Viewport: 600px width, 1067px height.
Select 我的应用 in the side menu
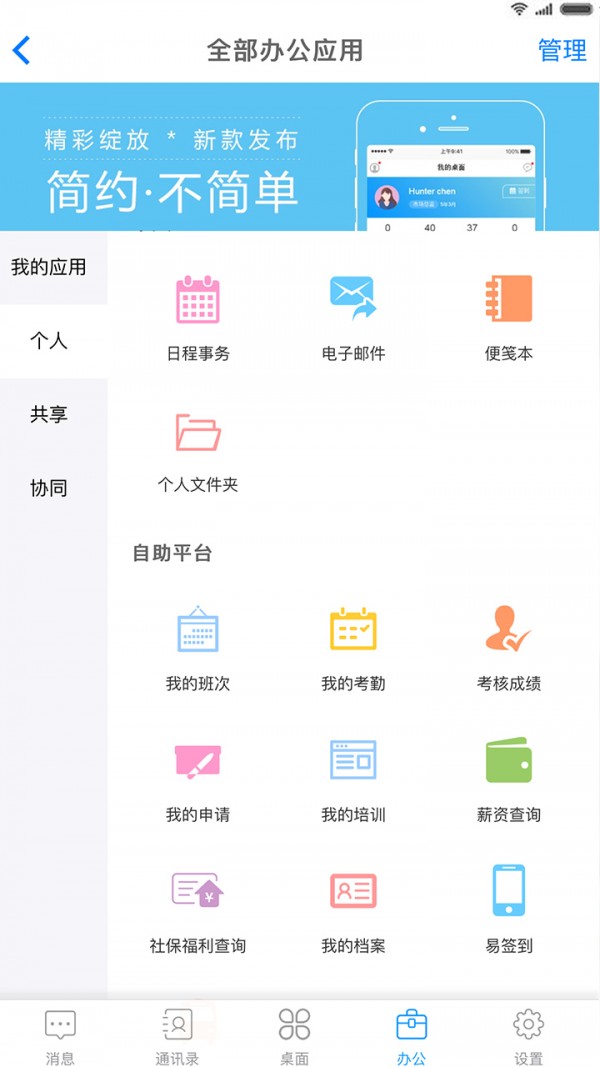point(49,267)
